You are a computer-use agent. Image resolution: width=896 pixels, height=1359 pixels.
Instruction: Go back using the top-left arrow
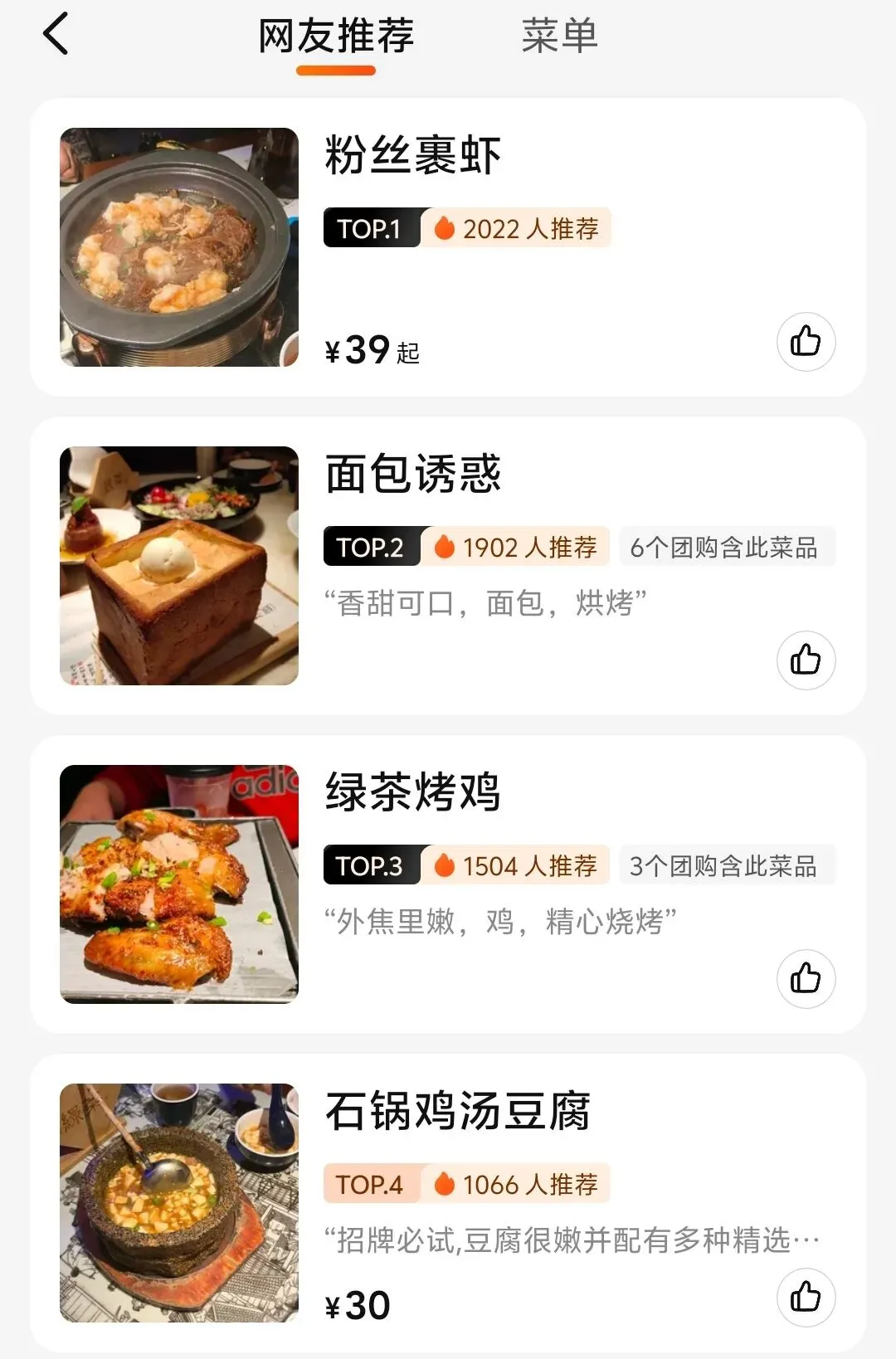click(x=56, y=36)
